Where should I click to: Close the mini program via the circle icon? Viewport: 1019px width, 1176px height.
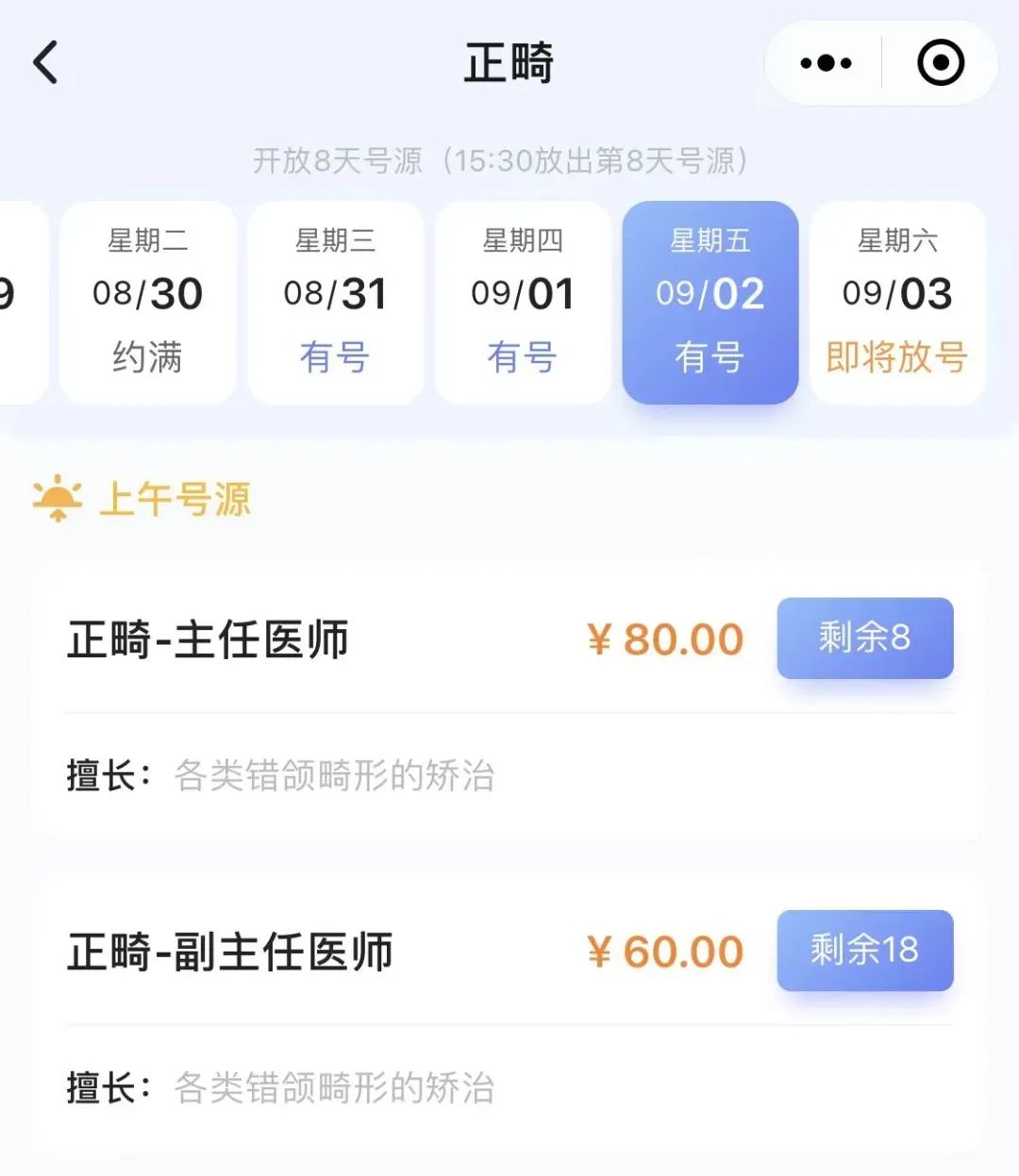point(941,63)
